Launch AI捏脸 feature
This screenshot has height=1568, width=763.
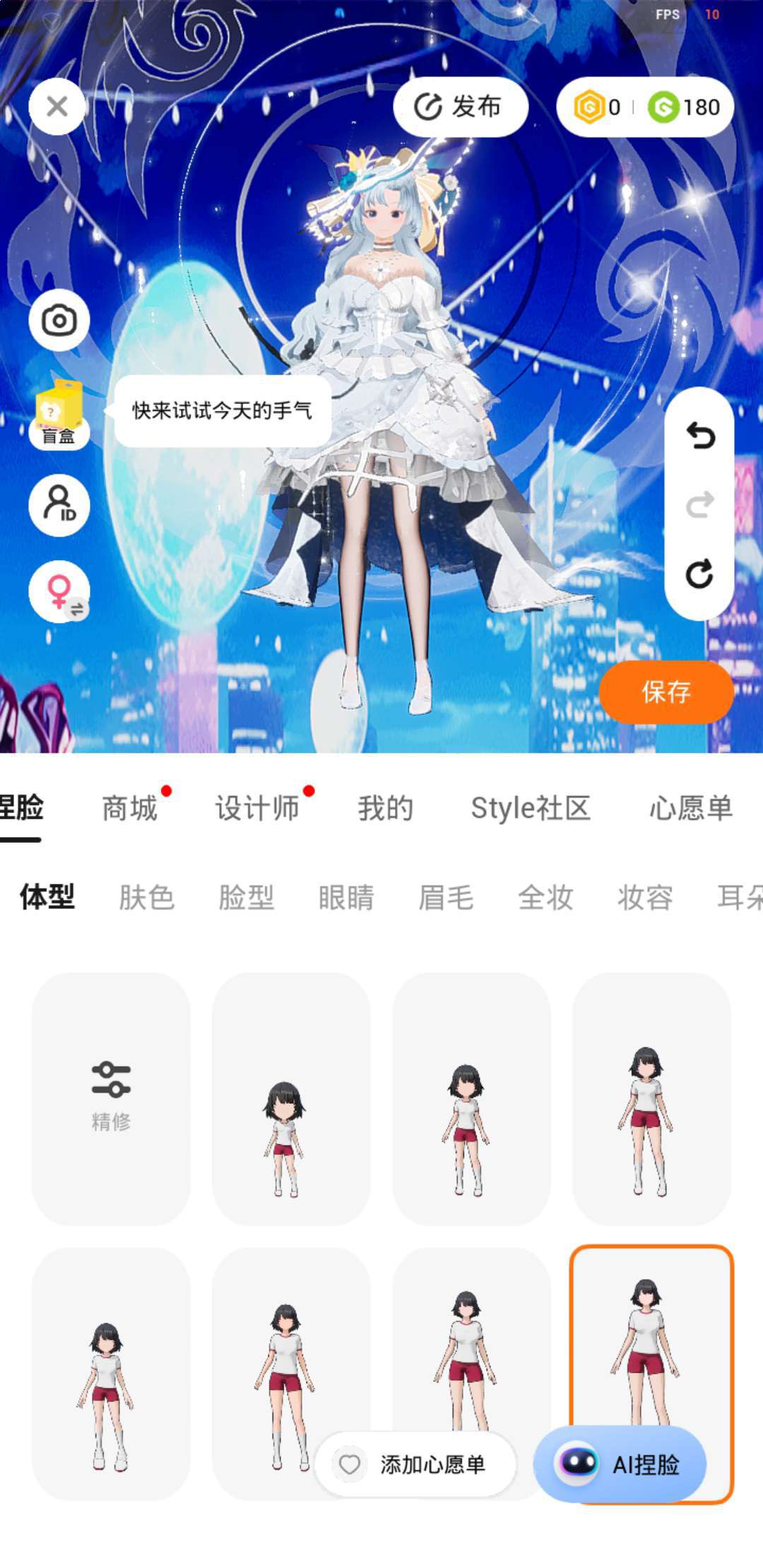tap(620, 1464)
